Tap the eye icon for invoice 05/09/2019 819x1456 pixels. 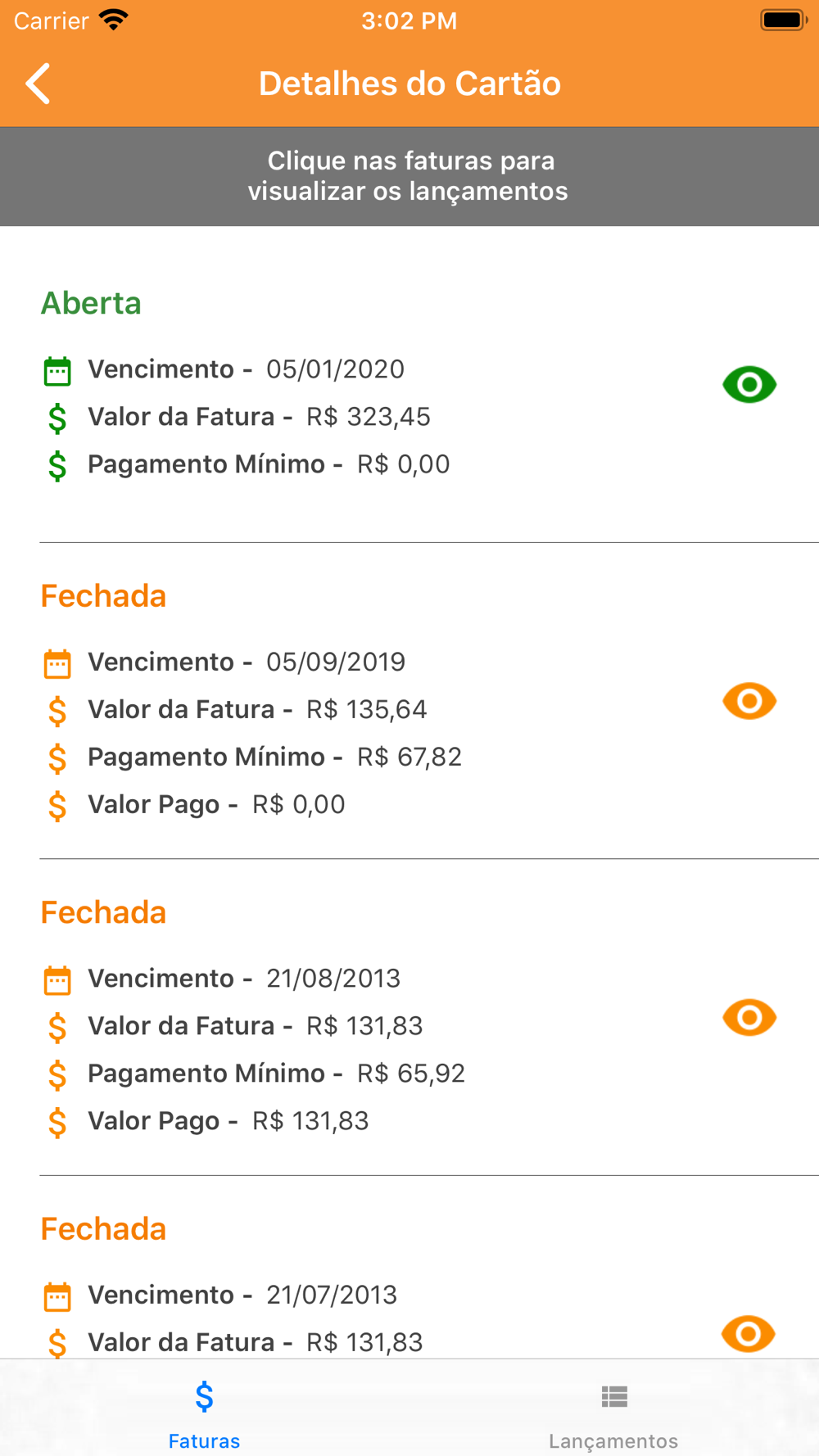click(x=749, y=701)
